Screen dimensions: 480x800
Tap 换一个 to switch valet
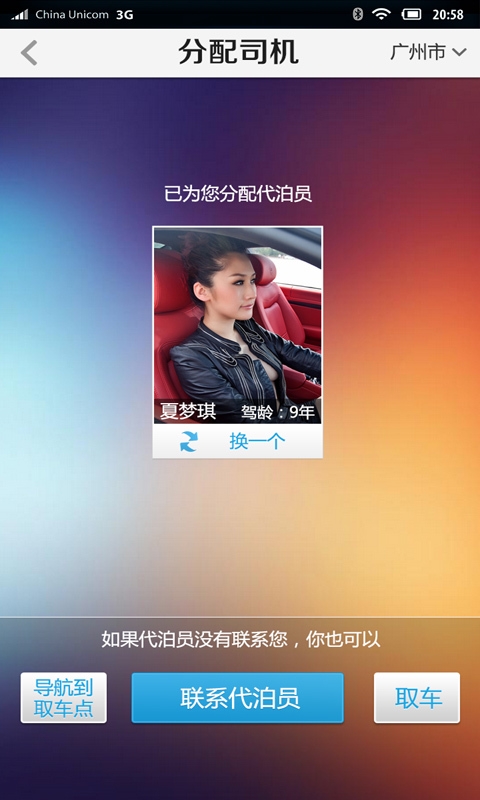pos(238,441)
